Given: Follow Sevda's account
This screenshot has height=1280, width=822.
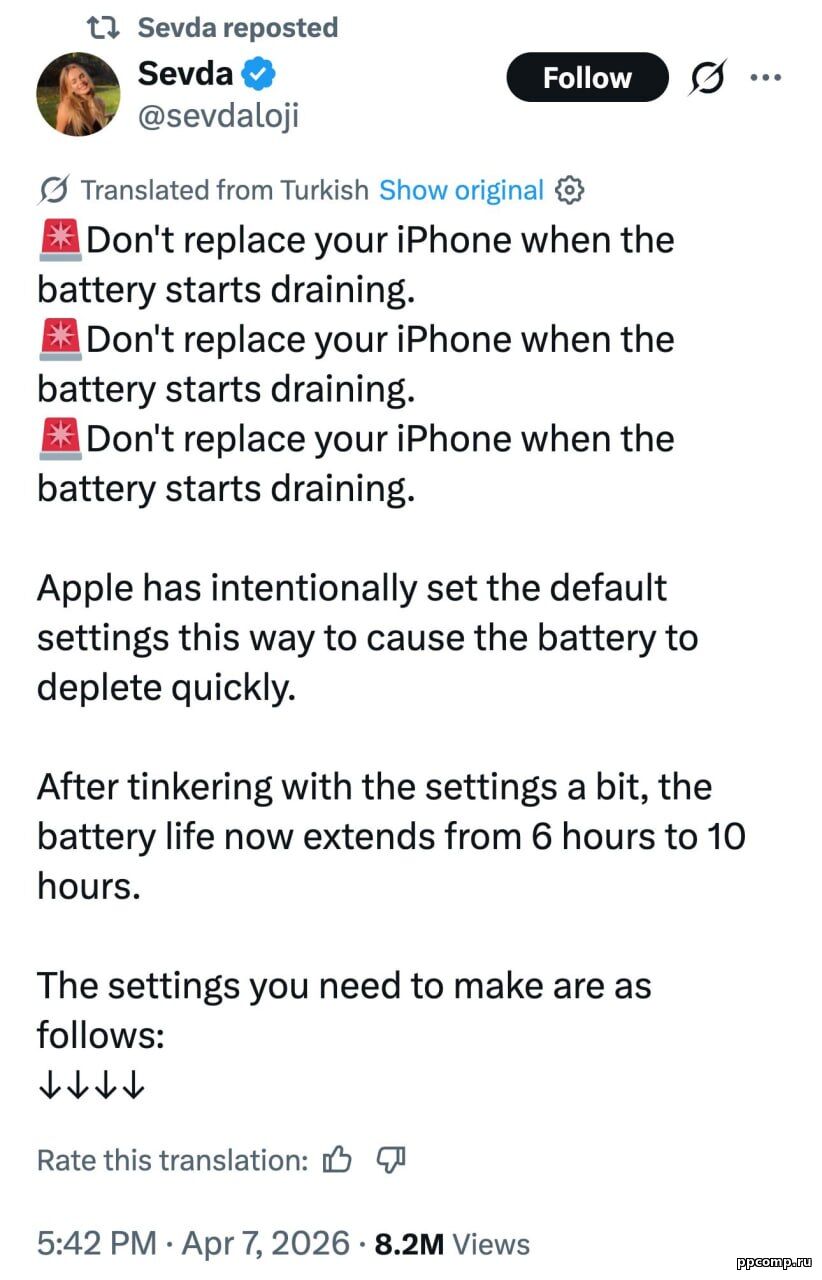Looking at the screenshot, I should tap(587, 78).
